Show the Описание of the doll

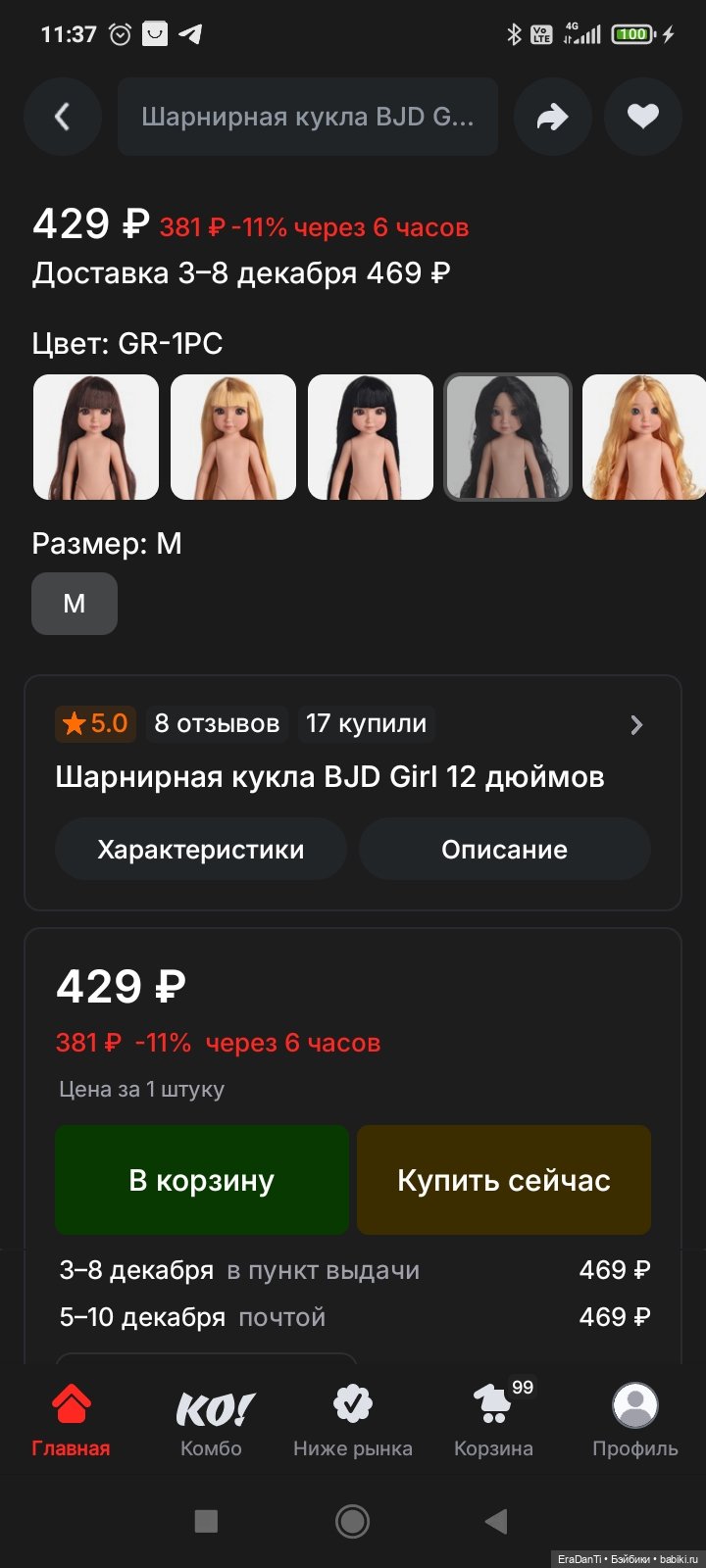(x=504, y=850)
